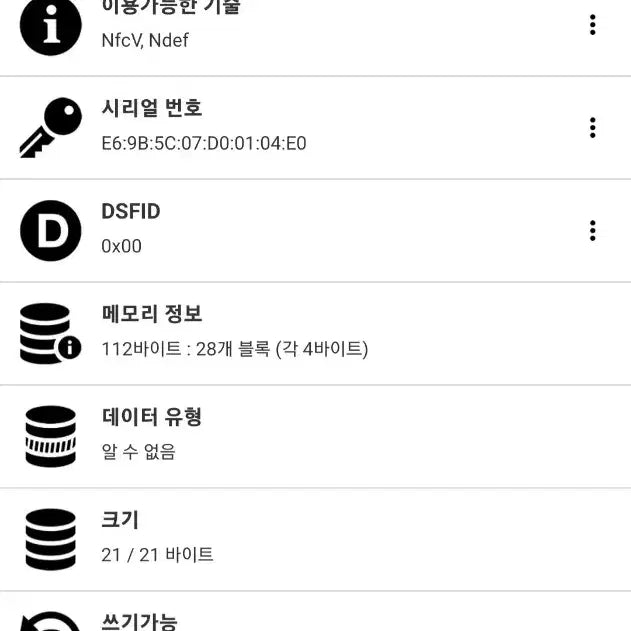The width and height of the screenshot is (631, 631).
Task: Open overflow menu for 시리얼 번호
Action: point(592,128)
